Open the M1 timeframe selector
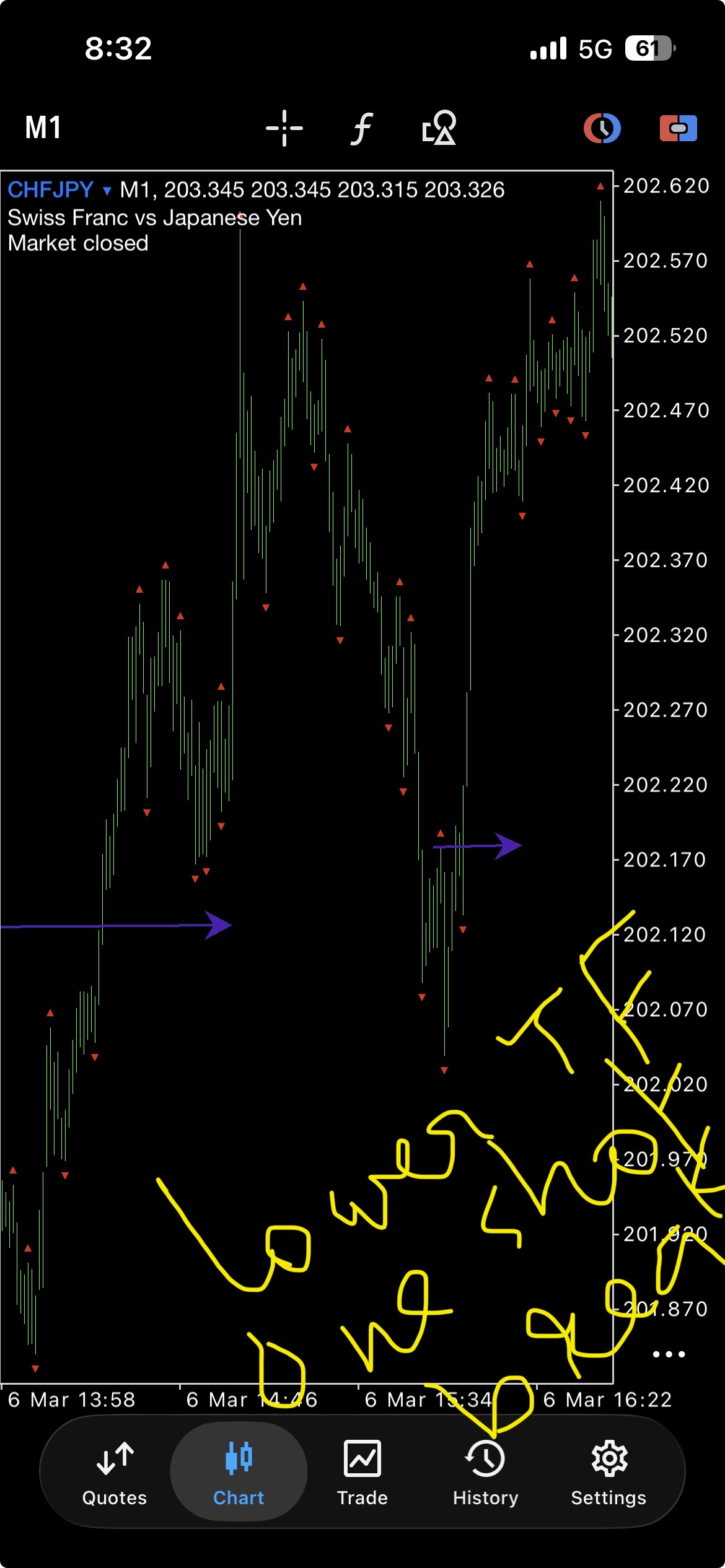Image resolution: width=725 pixels, height=1568 pixels. pos(43,128)
